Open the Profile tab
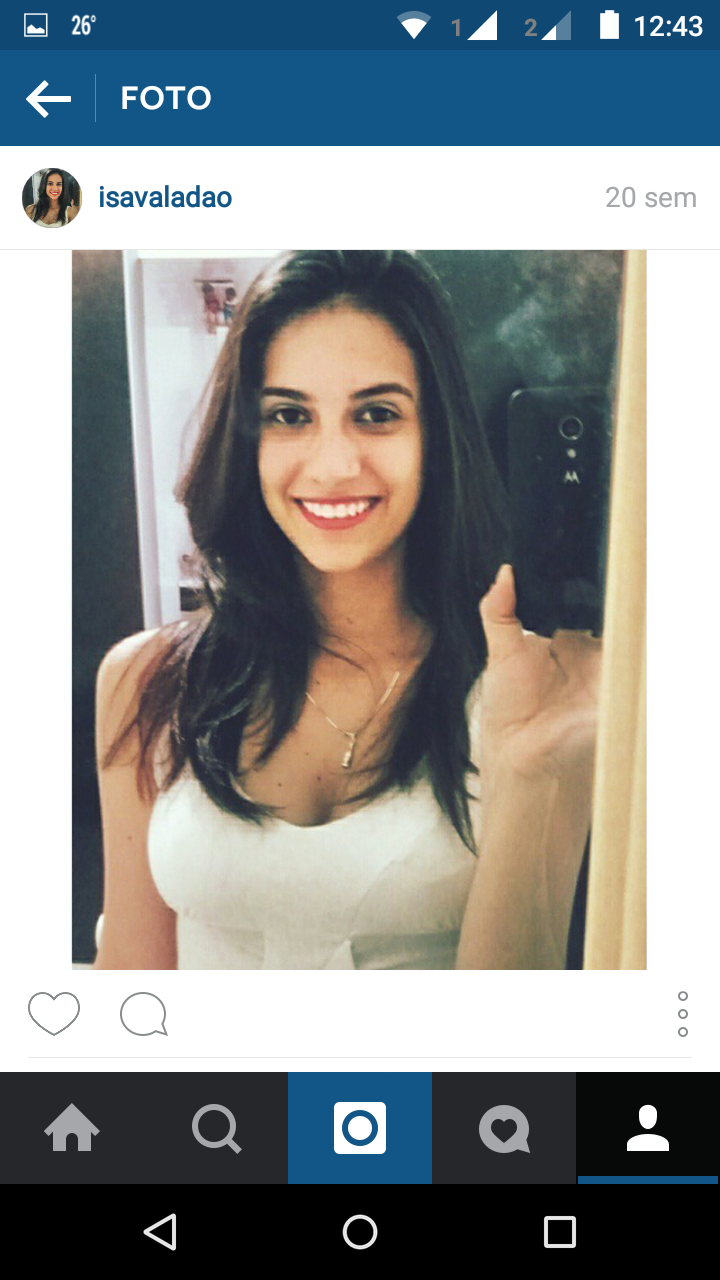This screenshot has height=1280, width=720. 648,1129
